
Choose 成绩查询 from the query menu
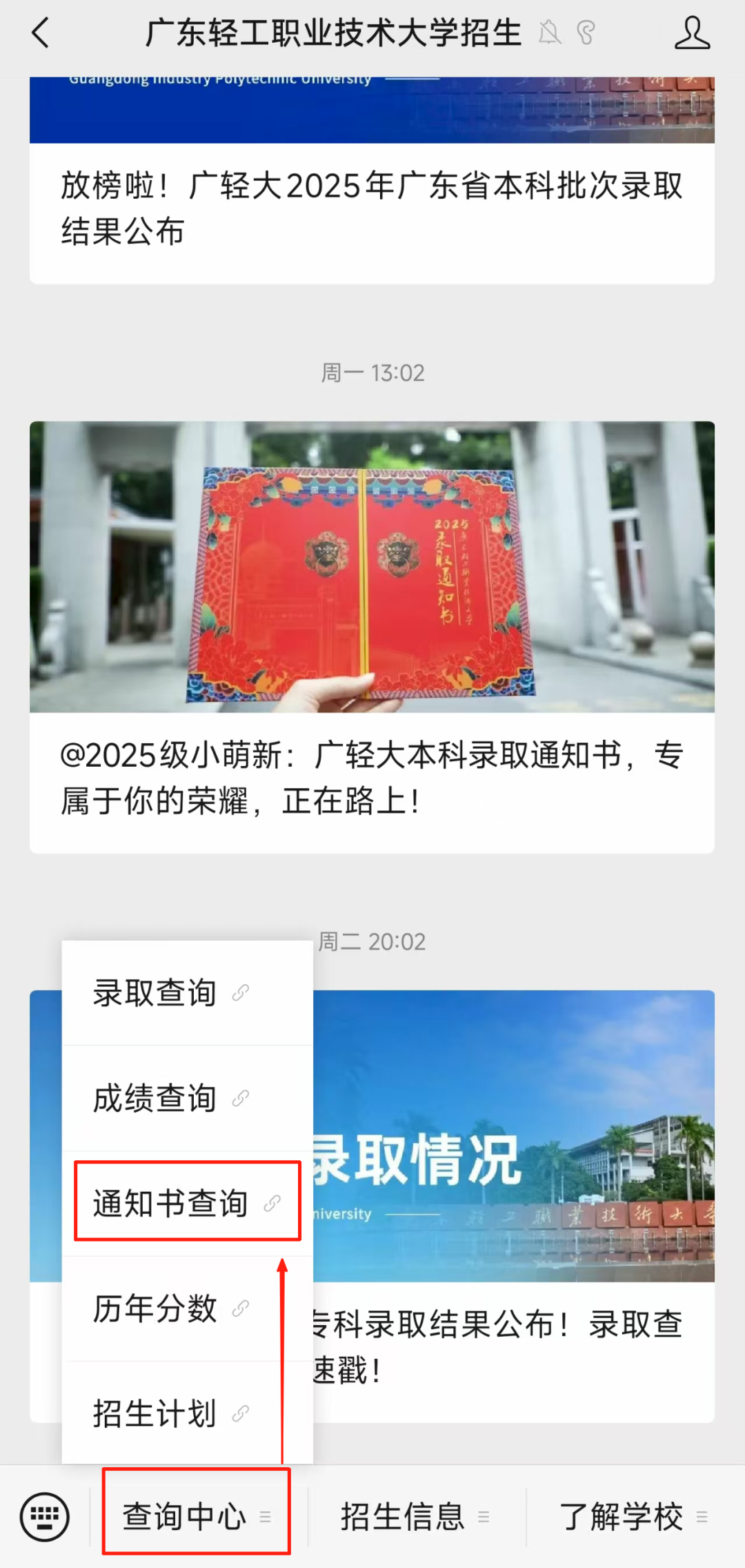153,1097
